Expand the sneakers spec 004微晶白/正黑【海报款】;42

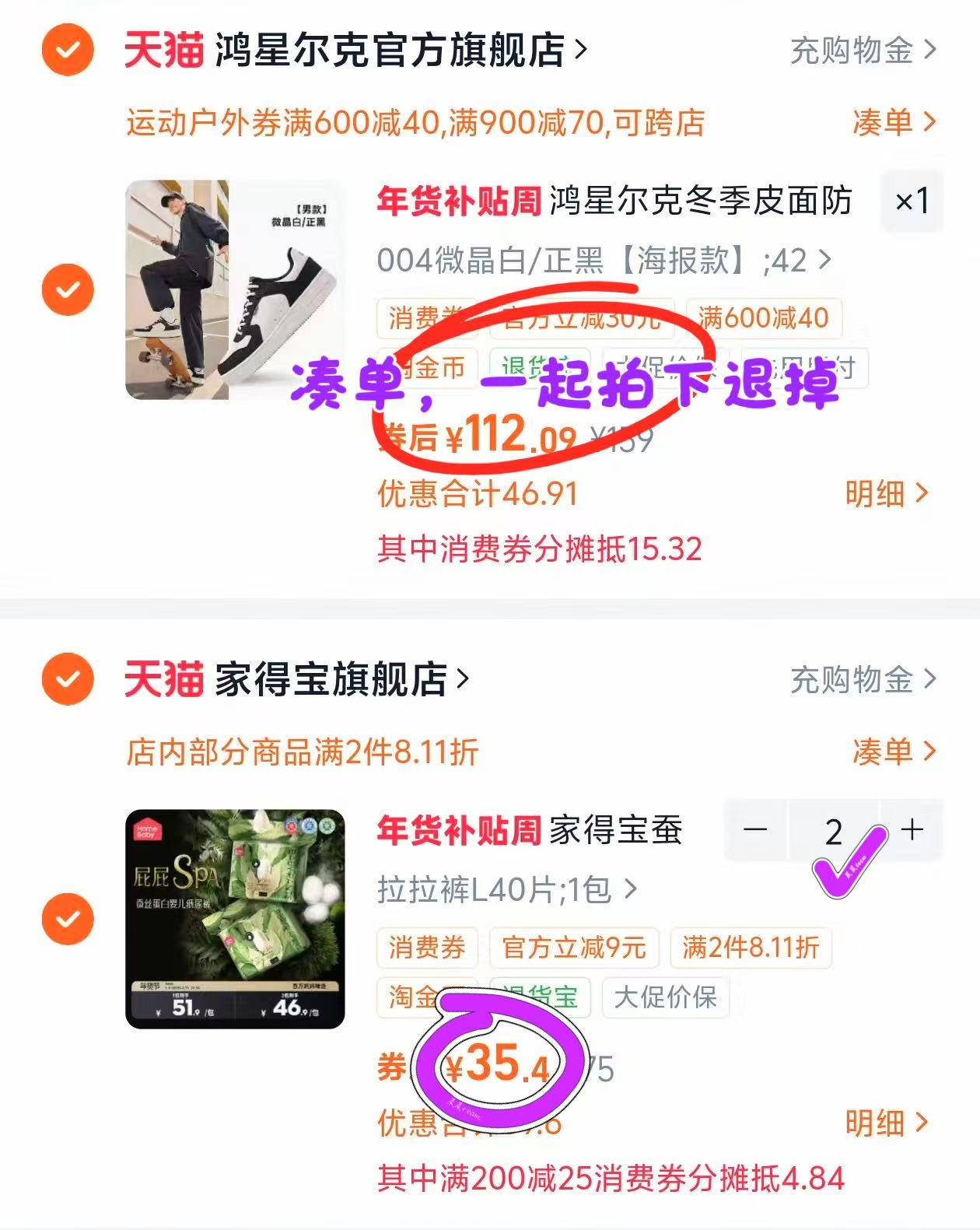click(x=599, y=262)
